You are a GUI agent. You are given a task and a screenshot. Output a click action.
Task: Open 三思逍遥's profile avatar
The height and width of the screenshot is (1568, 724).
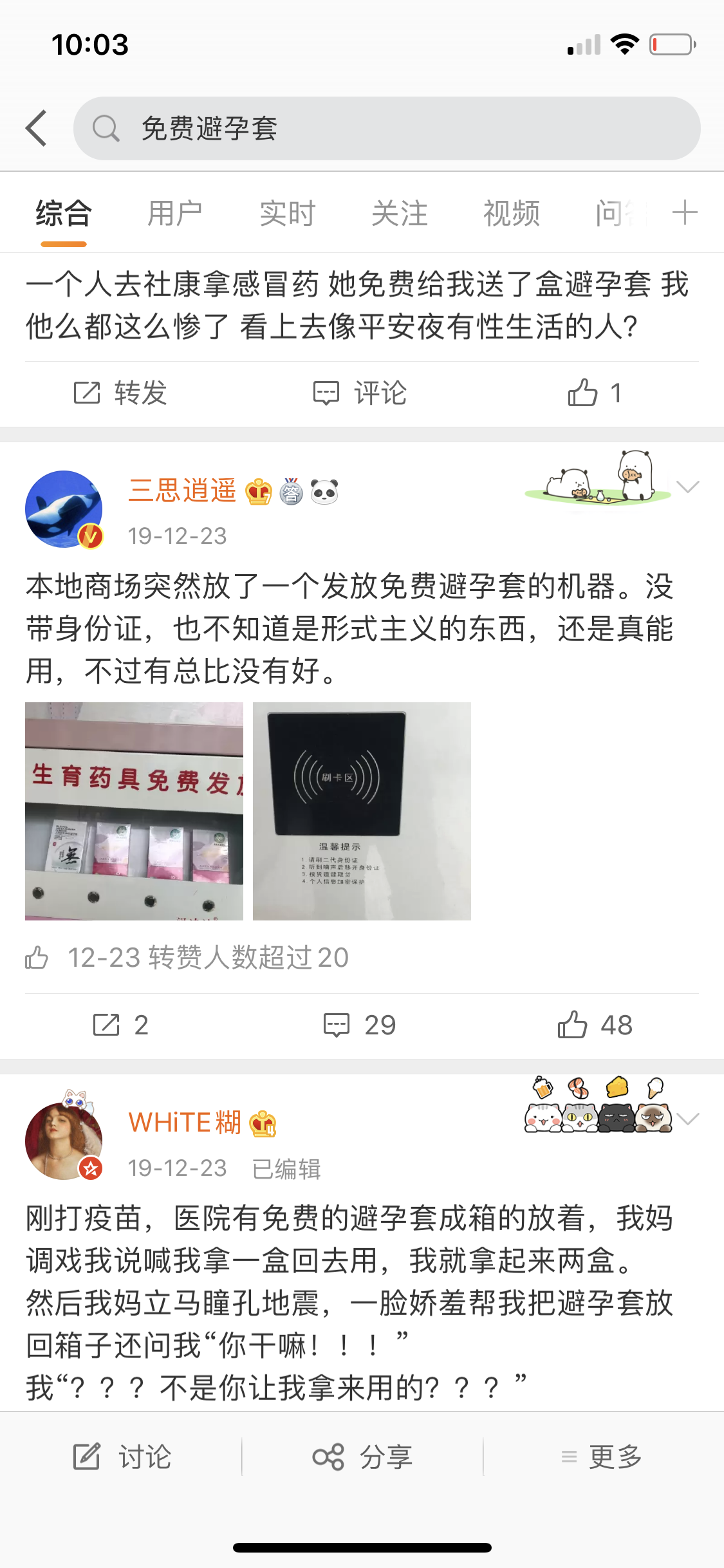tap(64, 509)
